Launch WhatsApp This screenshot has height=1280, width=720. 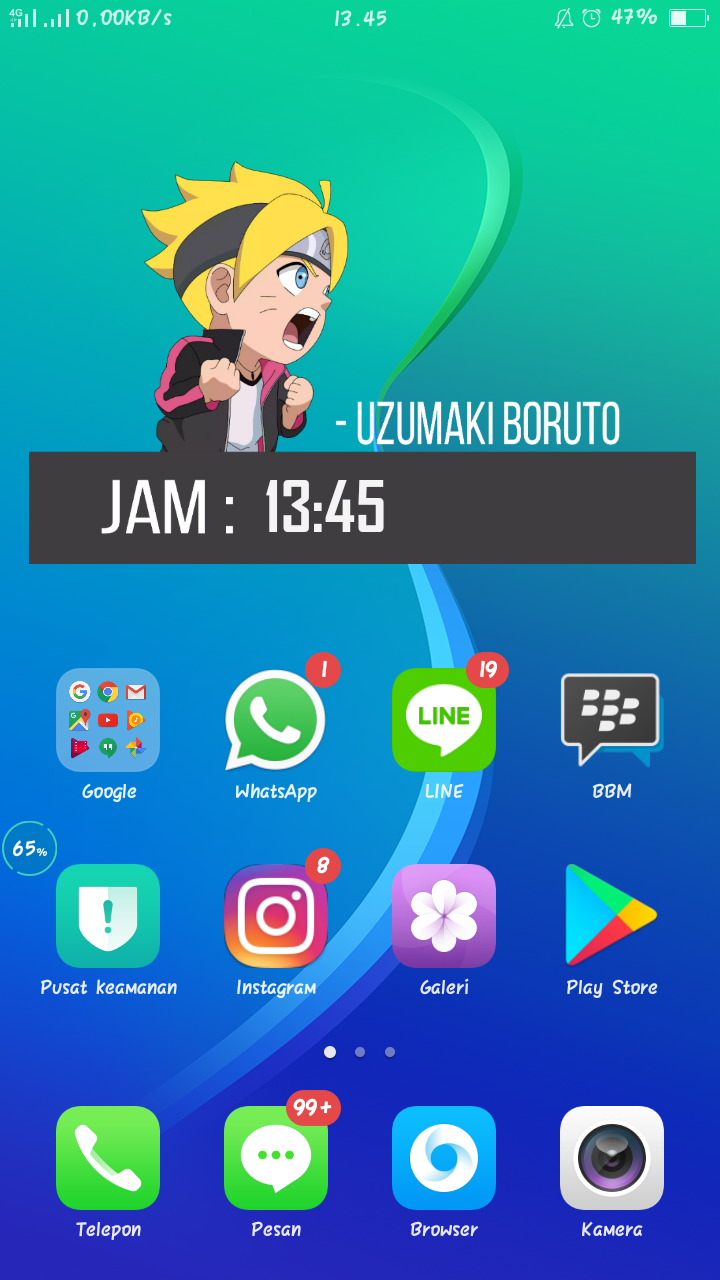[x=275, y=720]
